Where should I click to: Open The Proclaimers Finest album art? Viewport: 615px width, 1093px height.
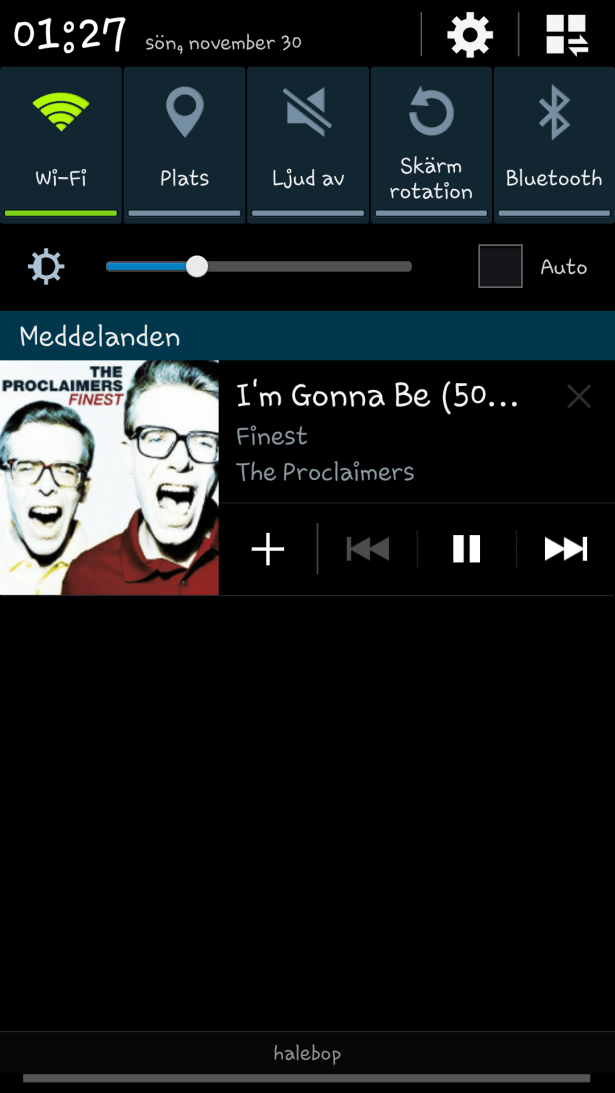[109, 478]
